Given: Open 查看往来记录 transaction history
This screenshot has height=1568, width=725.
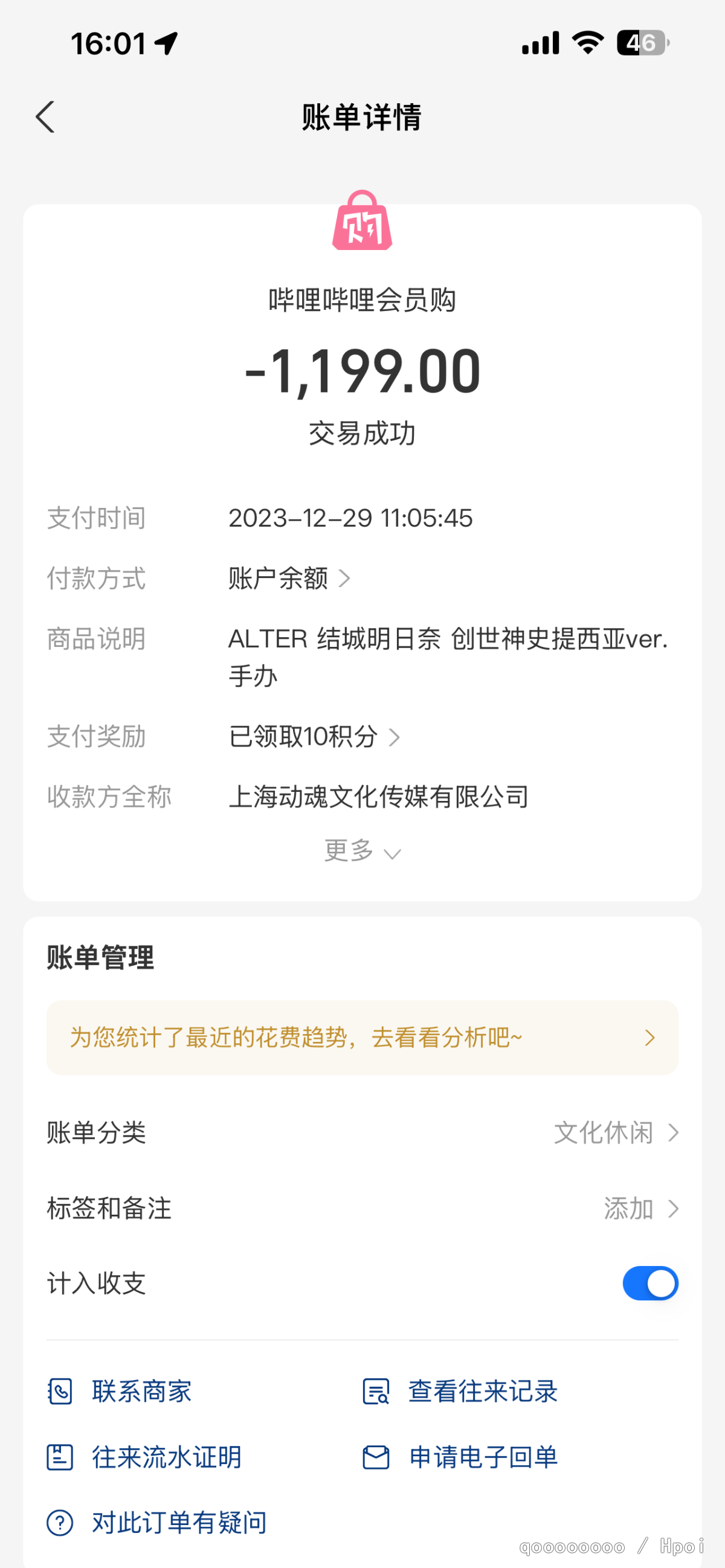Looking at the screenshot, I should pos(460,1392).
